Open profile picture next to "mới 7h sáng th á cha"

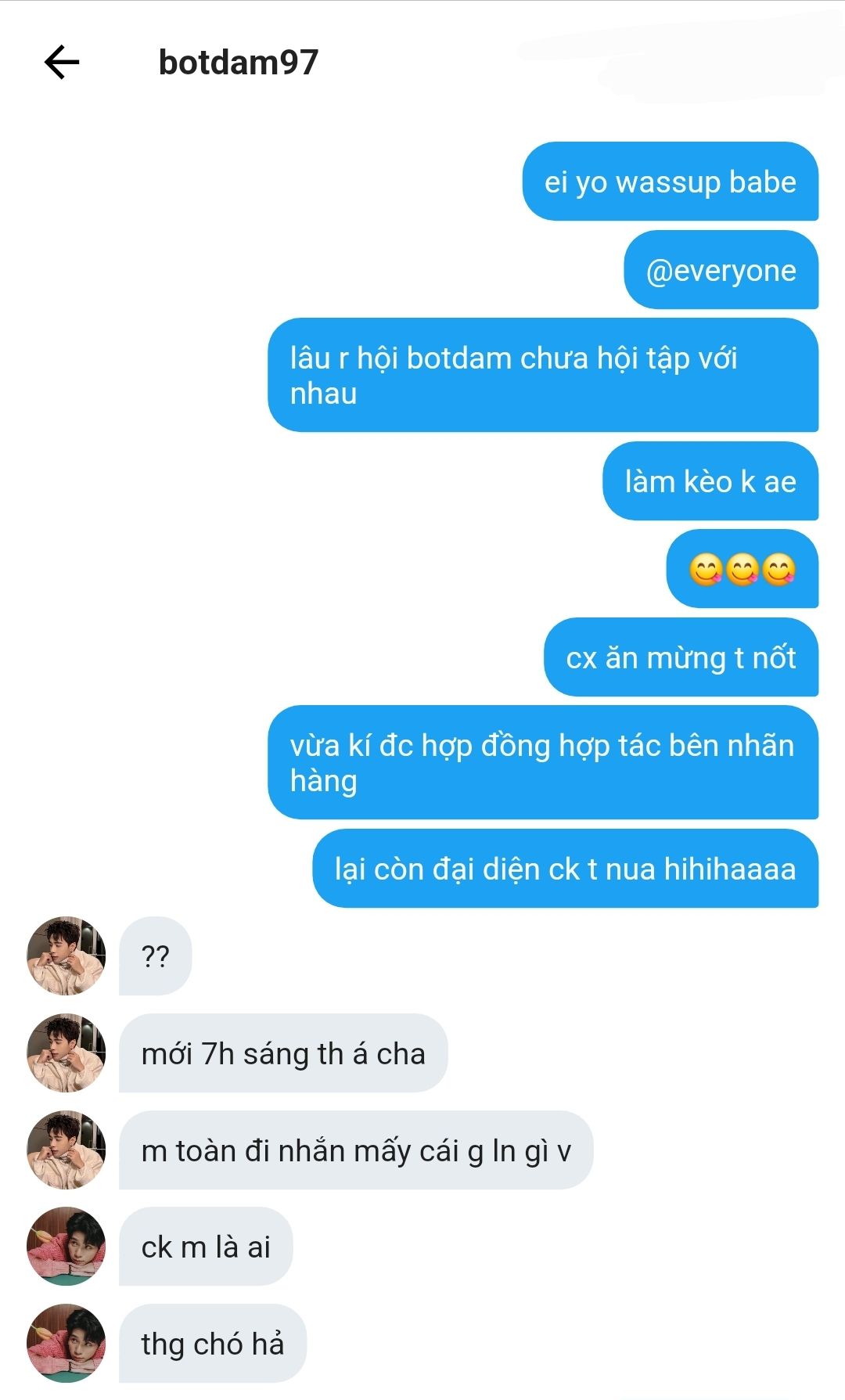point(66,1053)
